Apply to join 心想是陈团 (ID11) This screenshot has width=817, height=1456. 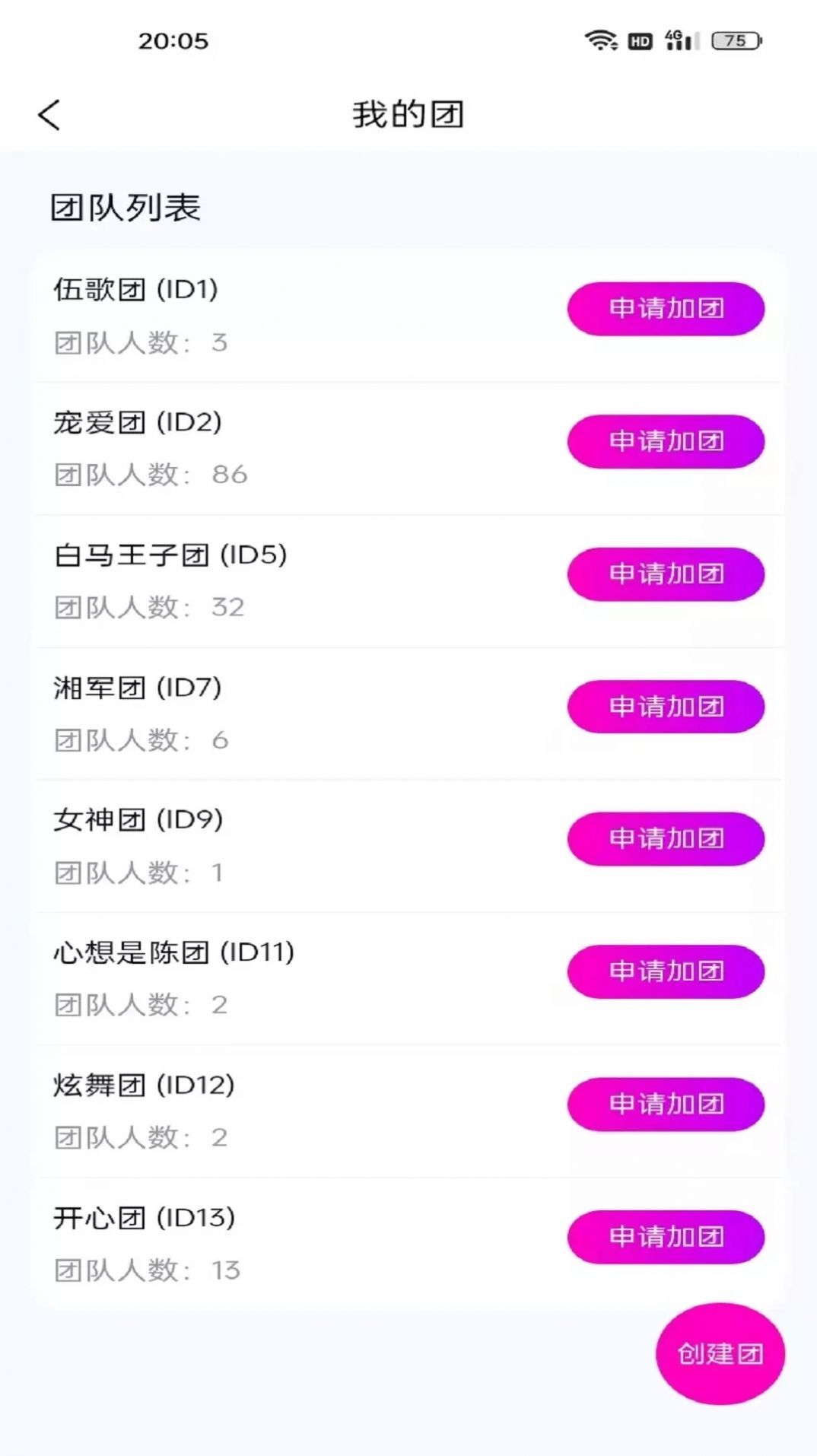665,971
